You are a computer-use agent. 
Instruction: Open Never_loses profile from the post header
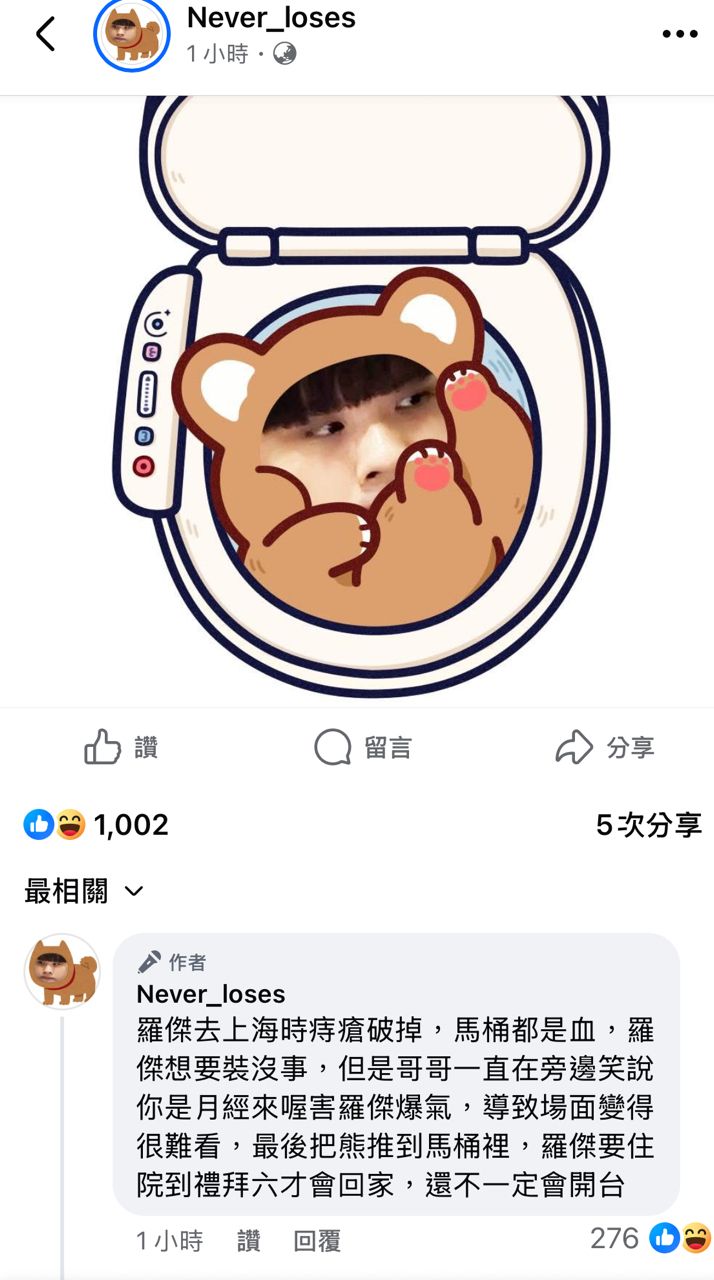point(271,17)
